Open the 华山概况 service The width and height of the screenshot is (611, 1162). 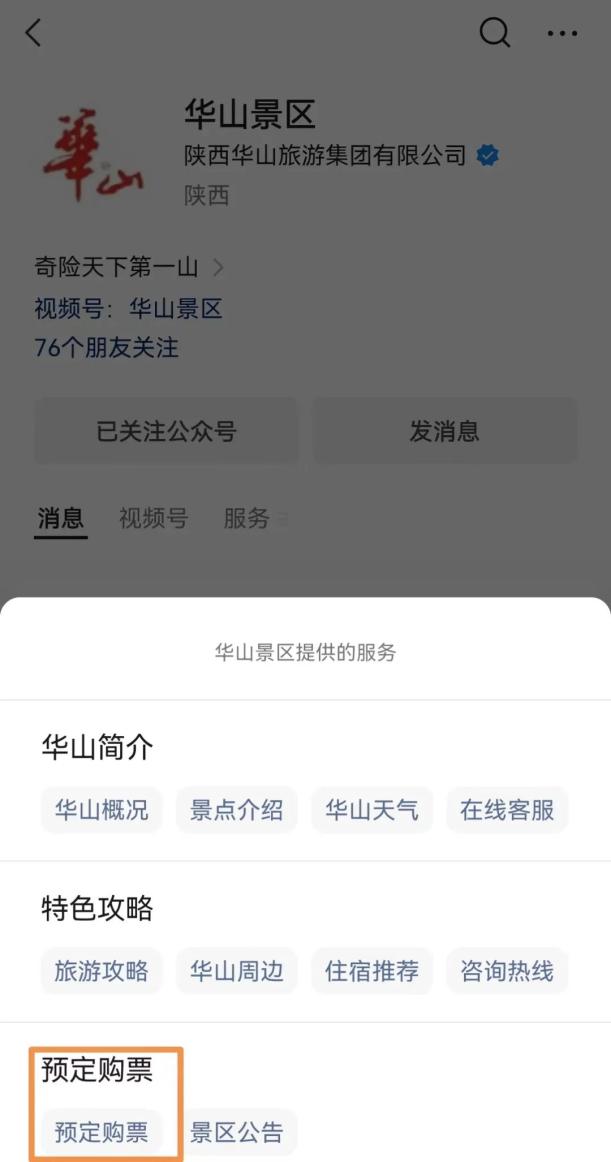pyautogui.click(x=101, y=809)
